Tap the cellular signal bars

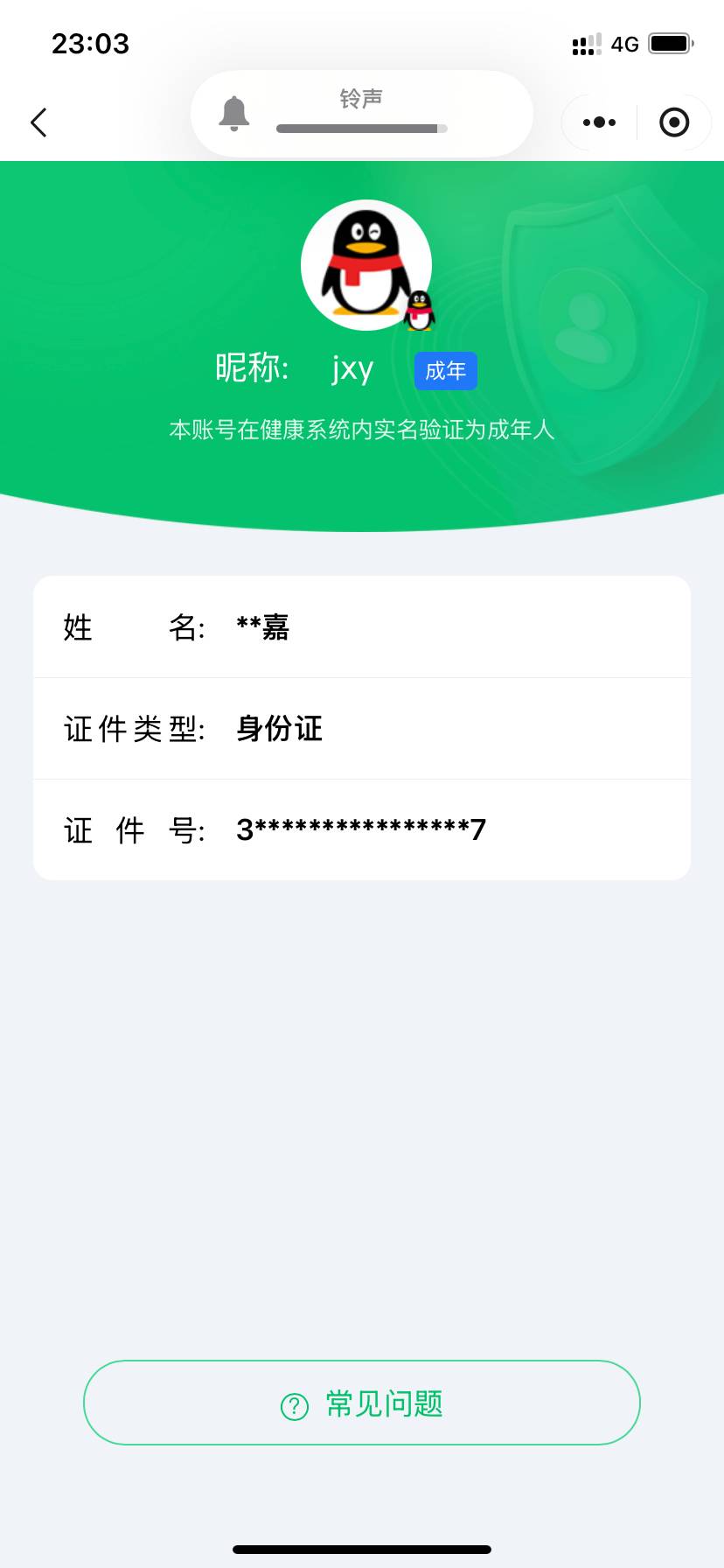(587, 45)
